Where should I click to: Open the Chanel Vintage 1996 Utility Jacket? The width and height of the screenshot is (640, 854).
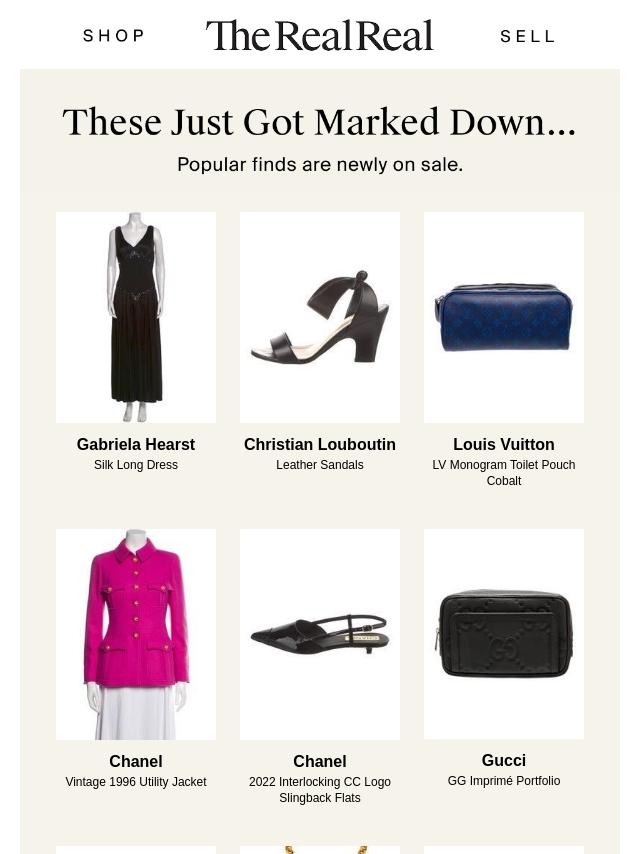pos(136,634)
